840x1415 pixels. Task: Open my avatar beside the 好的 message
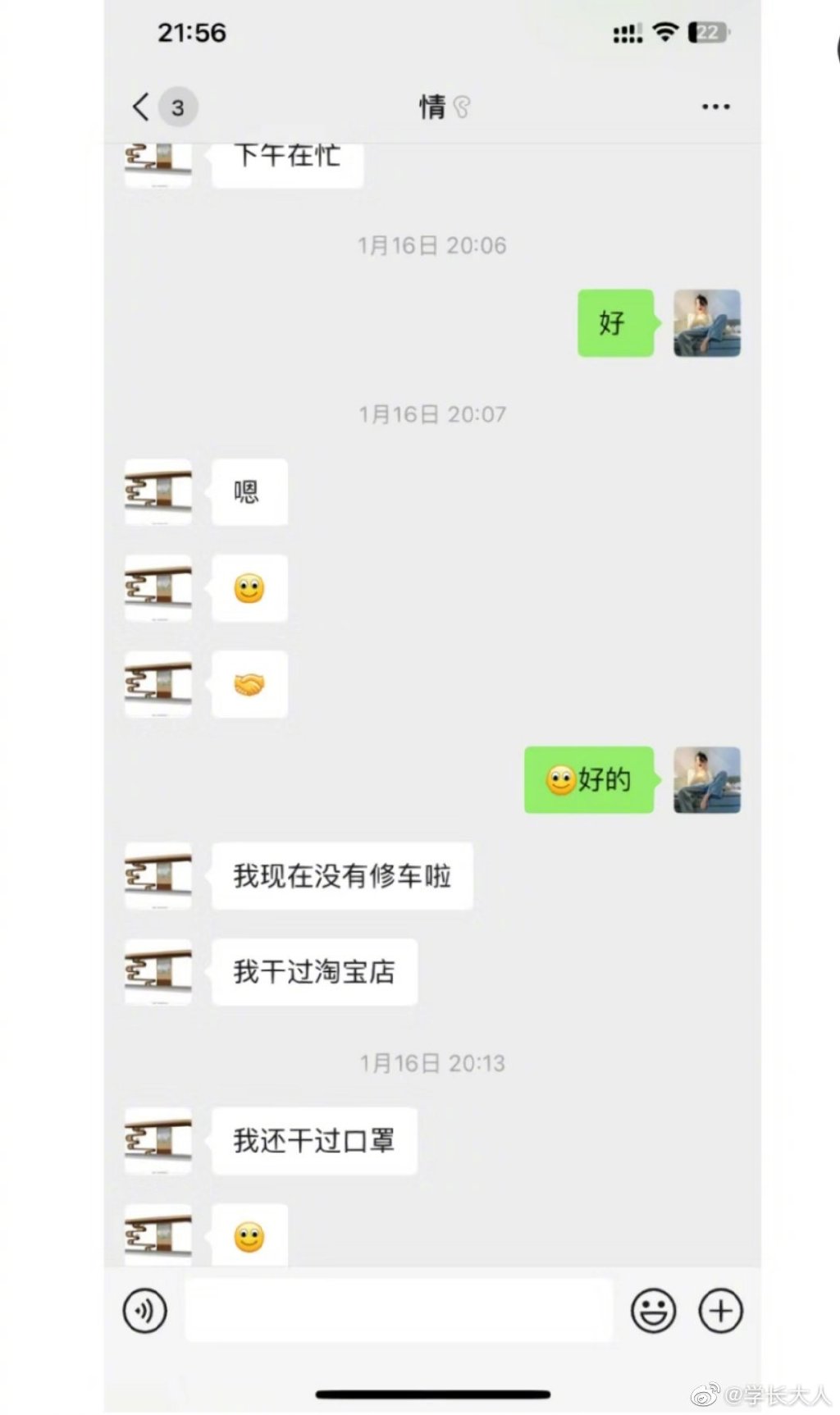706,779
